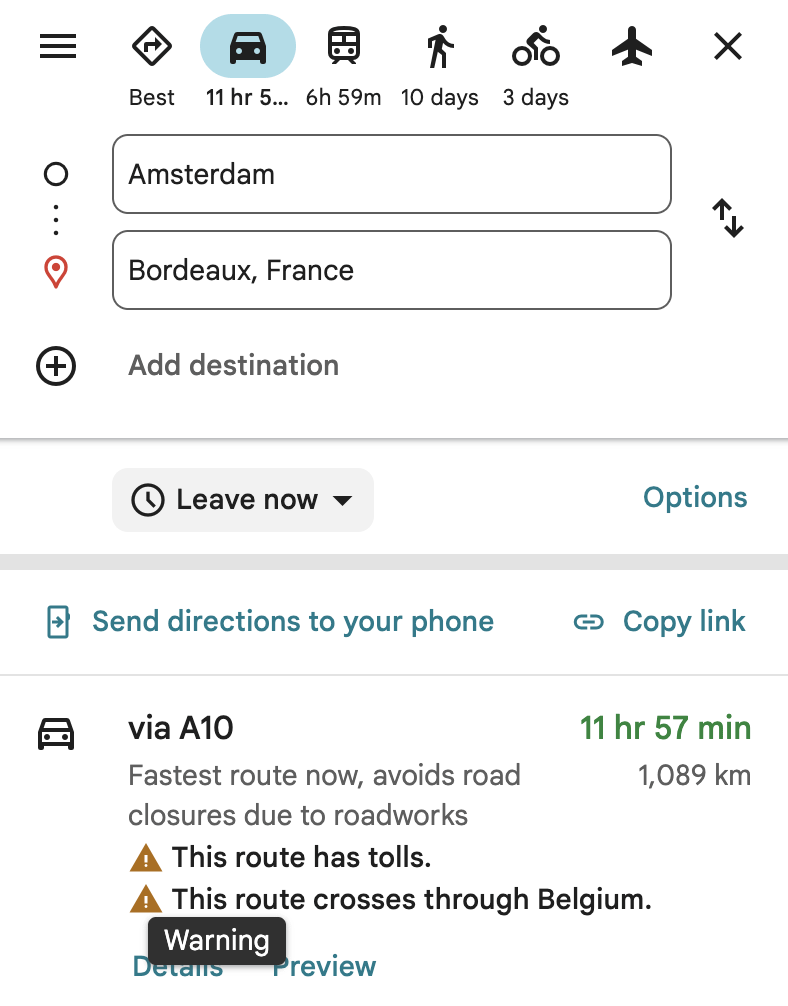Click the Bordeaux destination field

pyautogui.click(x=392, y=270)
